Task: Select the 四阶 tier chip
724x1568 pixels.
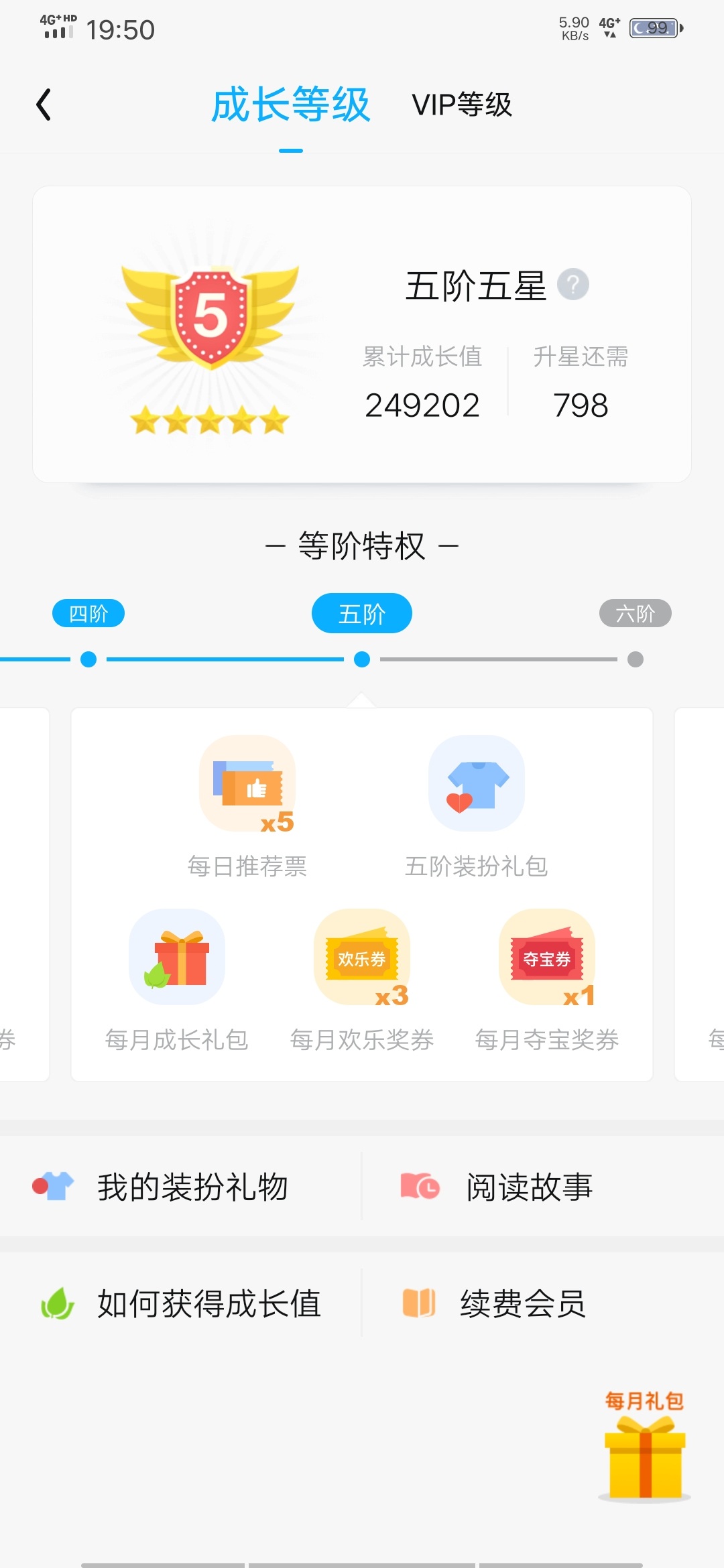Action: [x=88, y=613]
